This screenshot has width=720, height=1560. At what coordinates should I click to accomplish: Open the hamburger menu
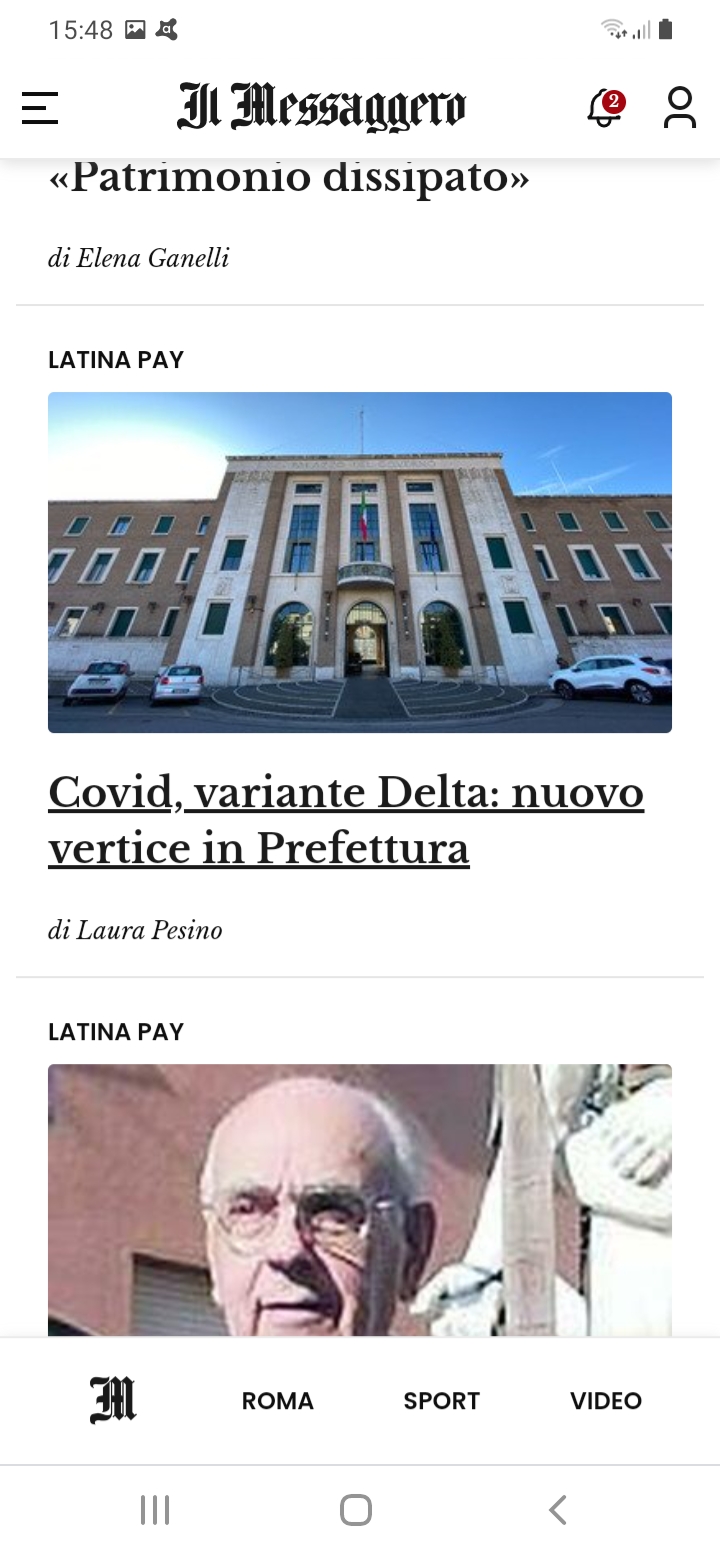point(40,108)
